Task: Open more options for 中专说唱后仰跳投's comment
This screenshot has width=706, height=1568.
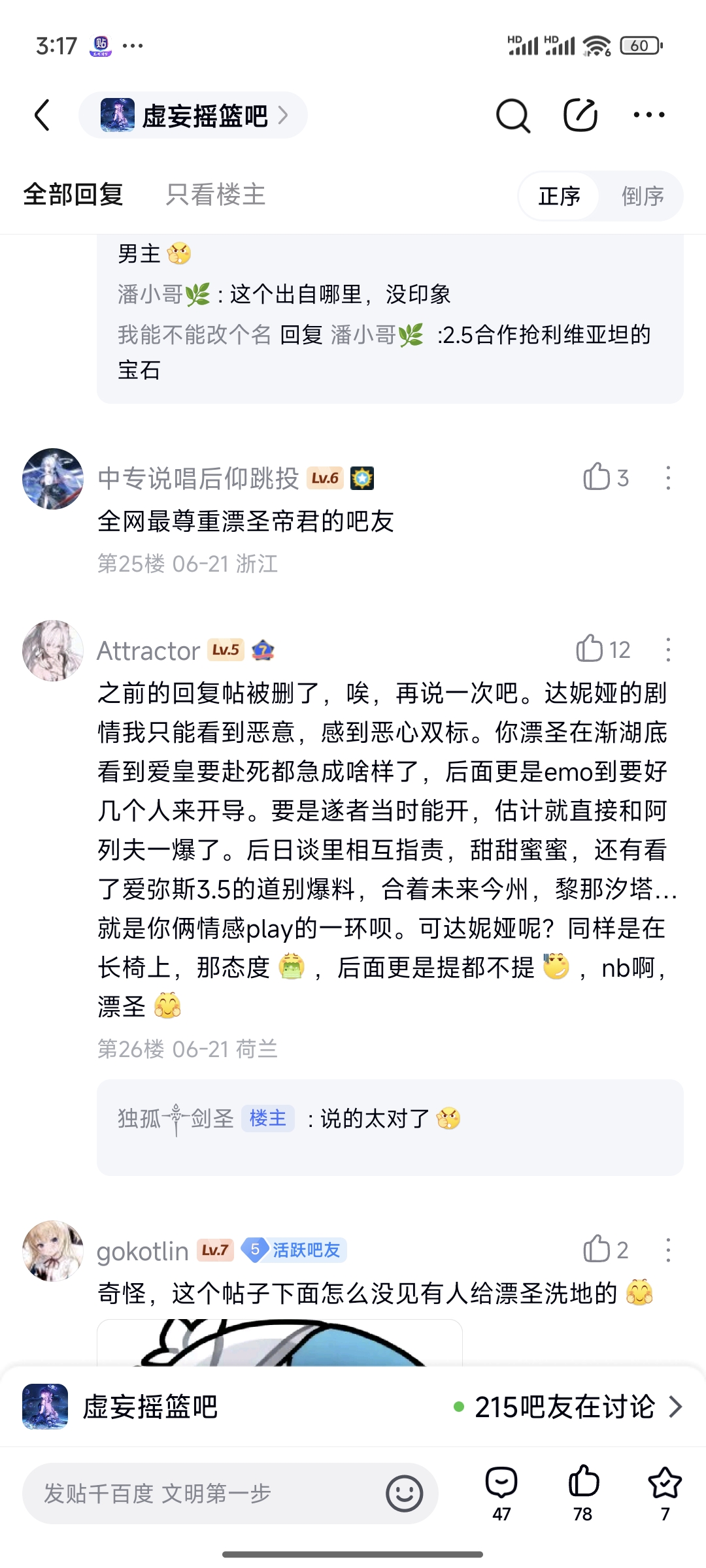Action: pos(668,478)
